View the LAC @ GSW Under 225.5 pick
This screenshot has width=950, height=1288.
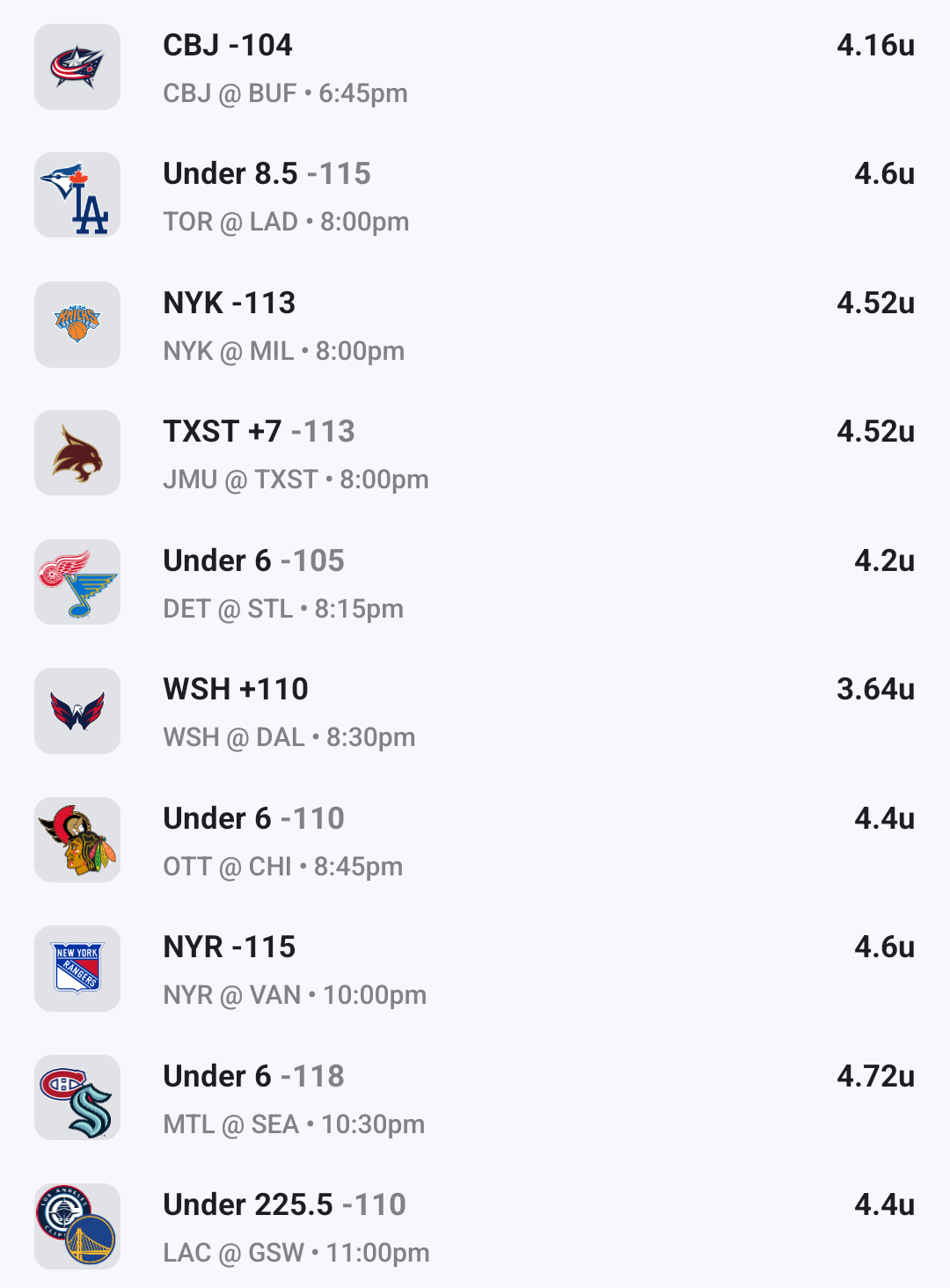click(x=284, y=1205)
